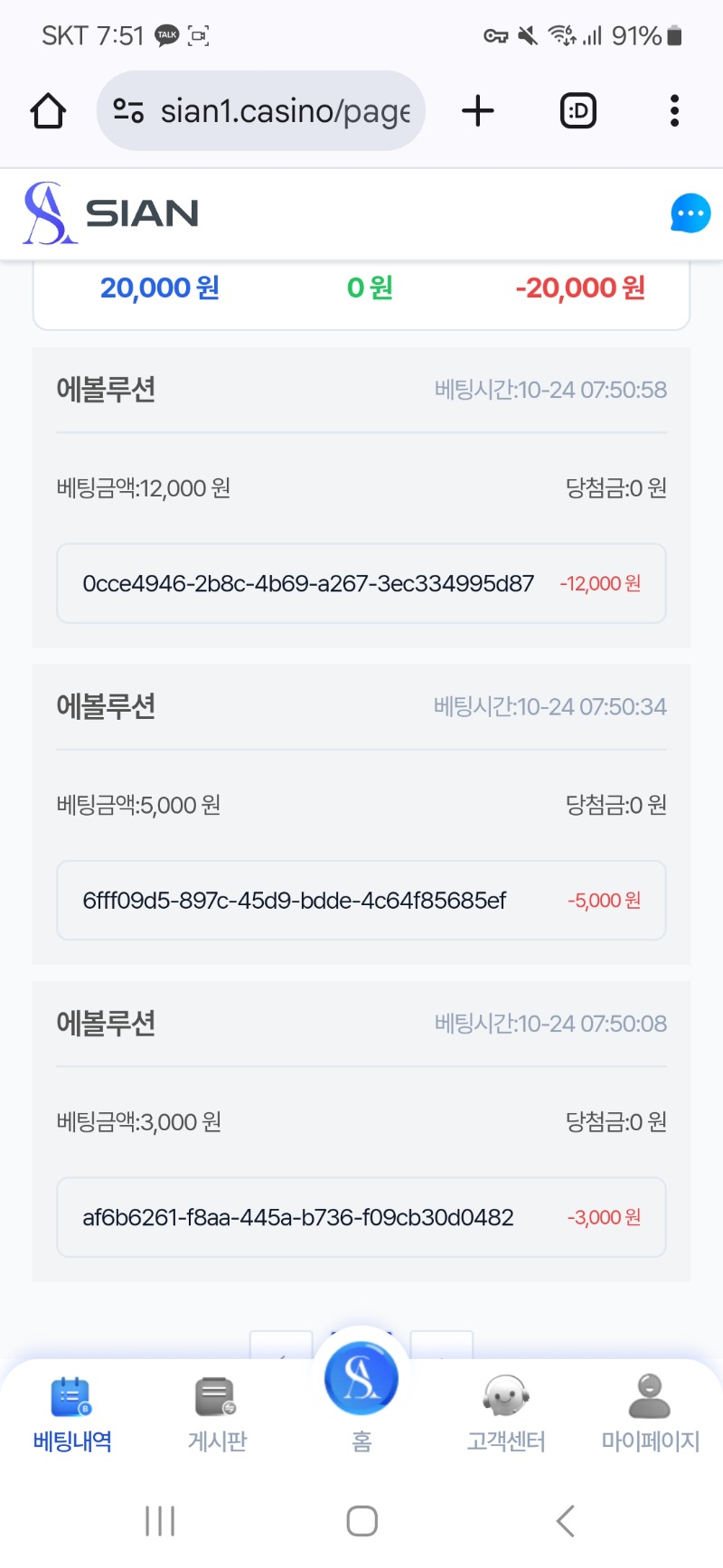Open the system recent apps
This screenshot has height=1568, width=723.
click(160, 1521)
